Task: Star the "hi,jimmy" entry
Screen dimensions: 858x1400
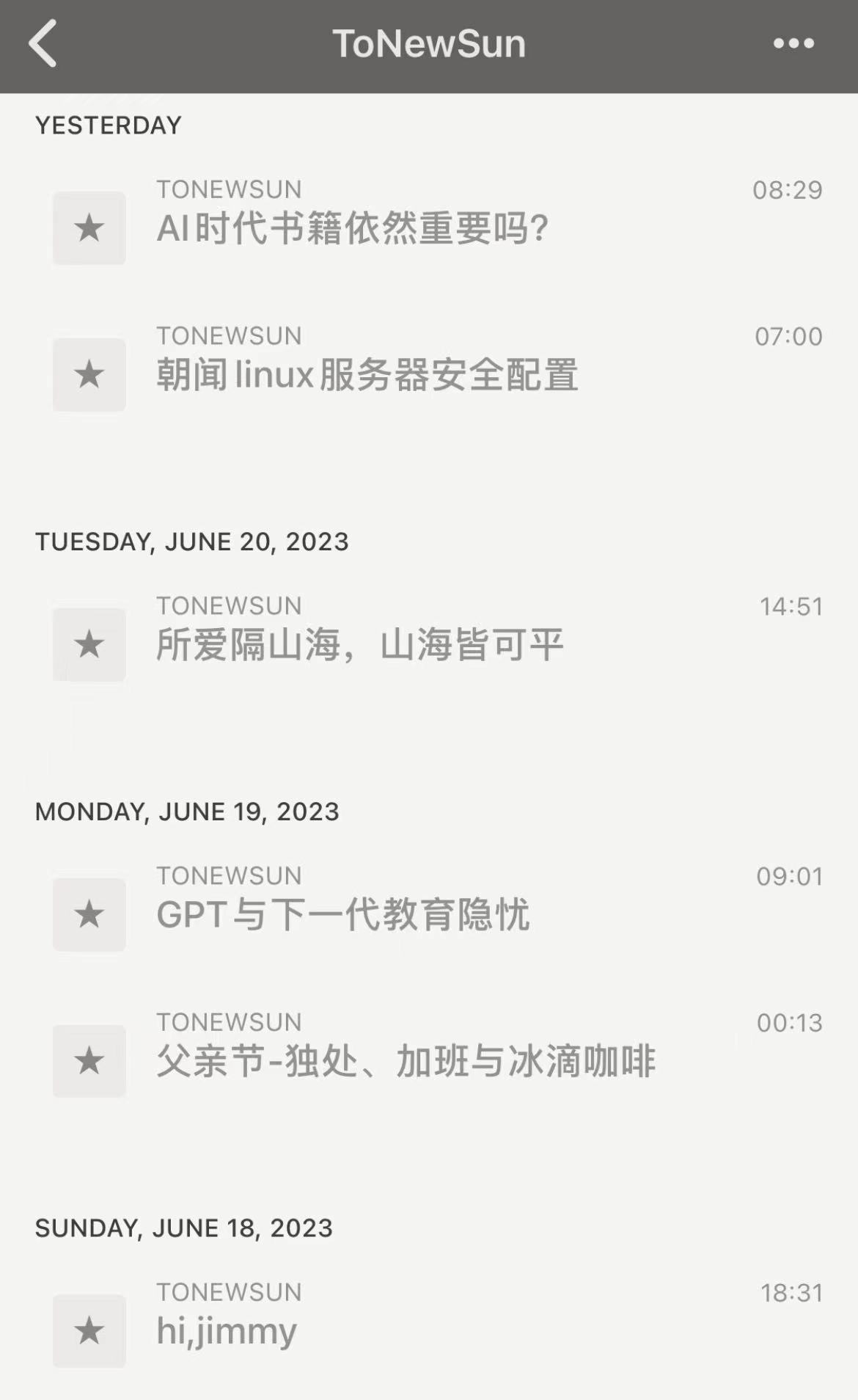Action: coord(89,1331)
